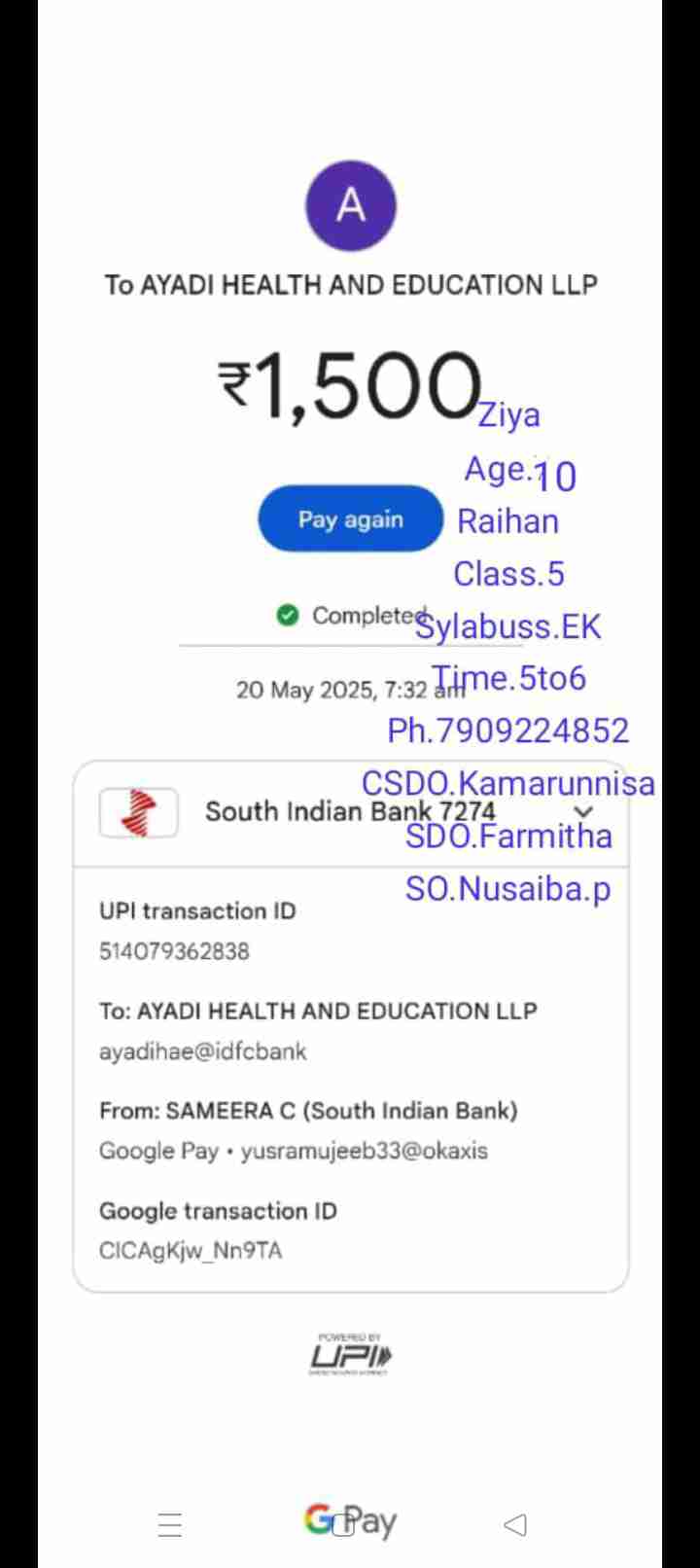
Task: Expand the South Indian Bank 7274 details
Action: point(583,812)
